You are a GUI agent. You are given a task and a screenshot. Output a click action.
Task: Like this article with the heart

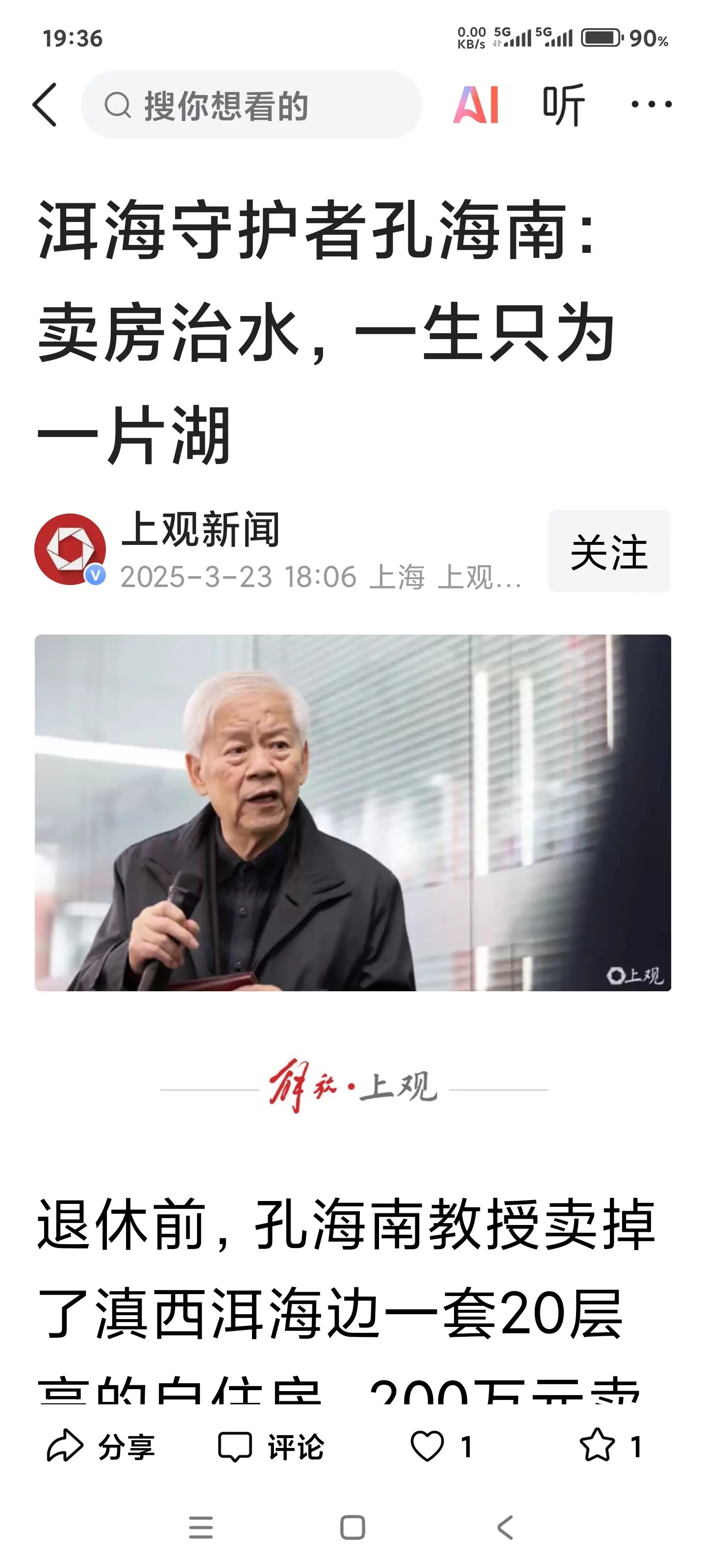pos(428,1446)
